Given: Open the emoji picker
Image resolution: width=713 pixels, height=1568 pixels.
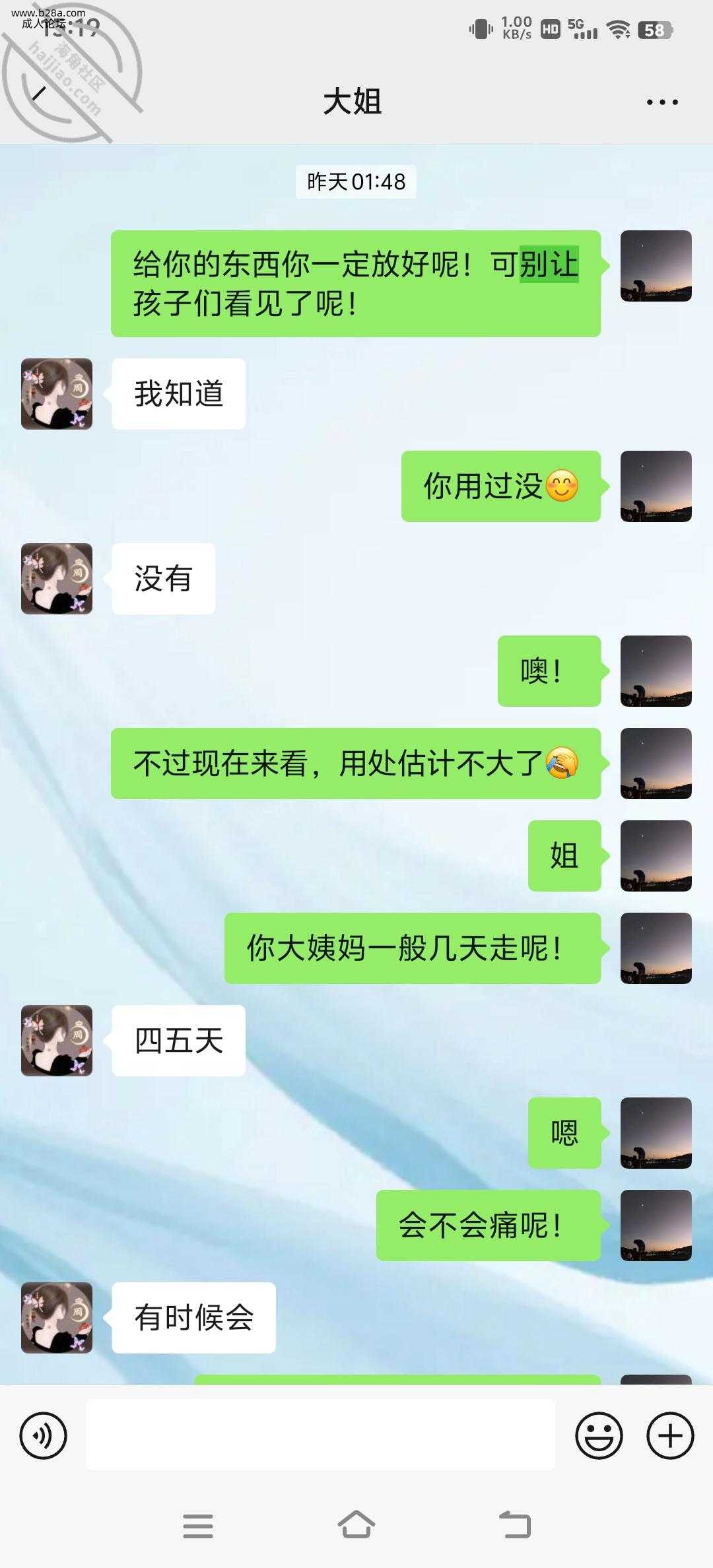Looking at the screenshot, I should point(599,1435).
